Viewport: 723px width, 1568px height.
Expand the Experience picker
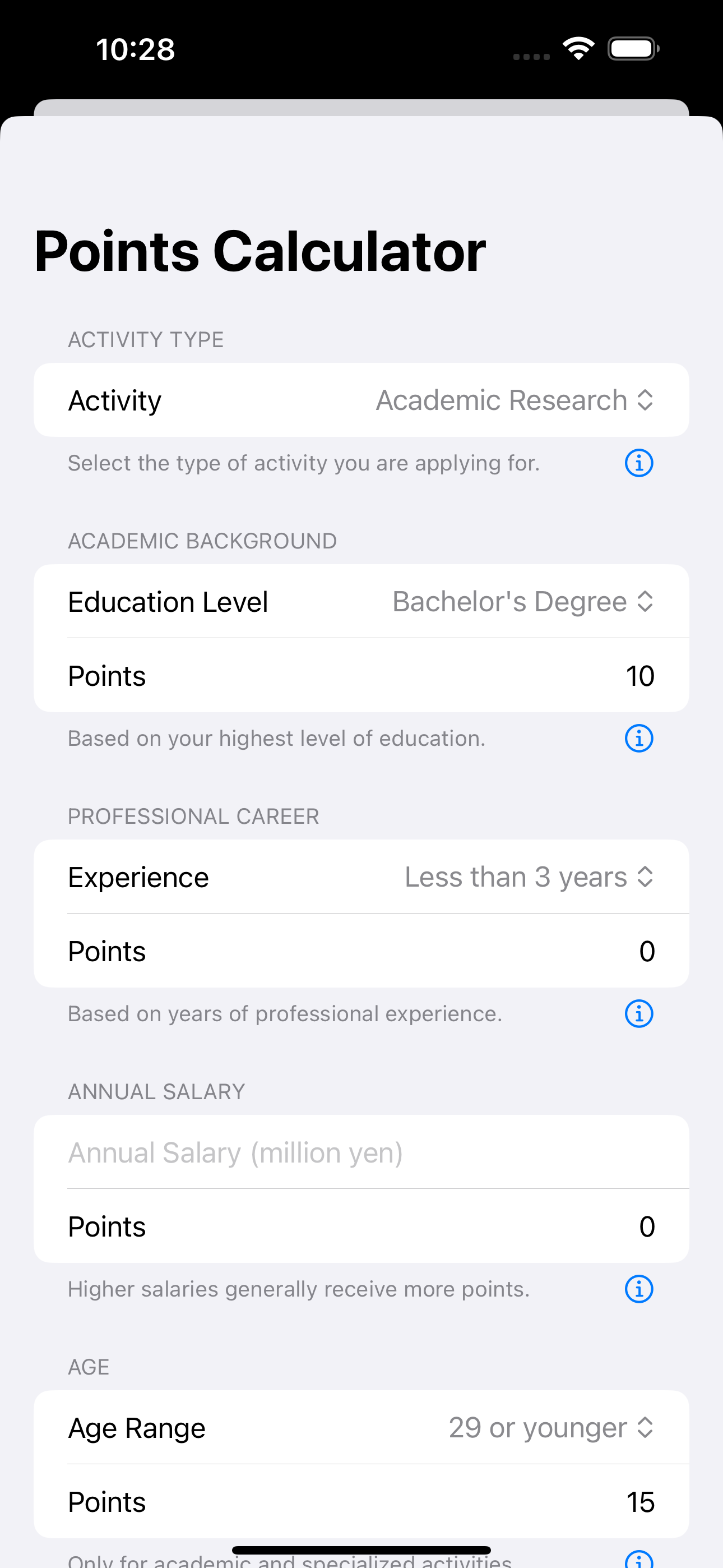point(529,877)
